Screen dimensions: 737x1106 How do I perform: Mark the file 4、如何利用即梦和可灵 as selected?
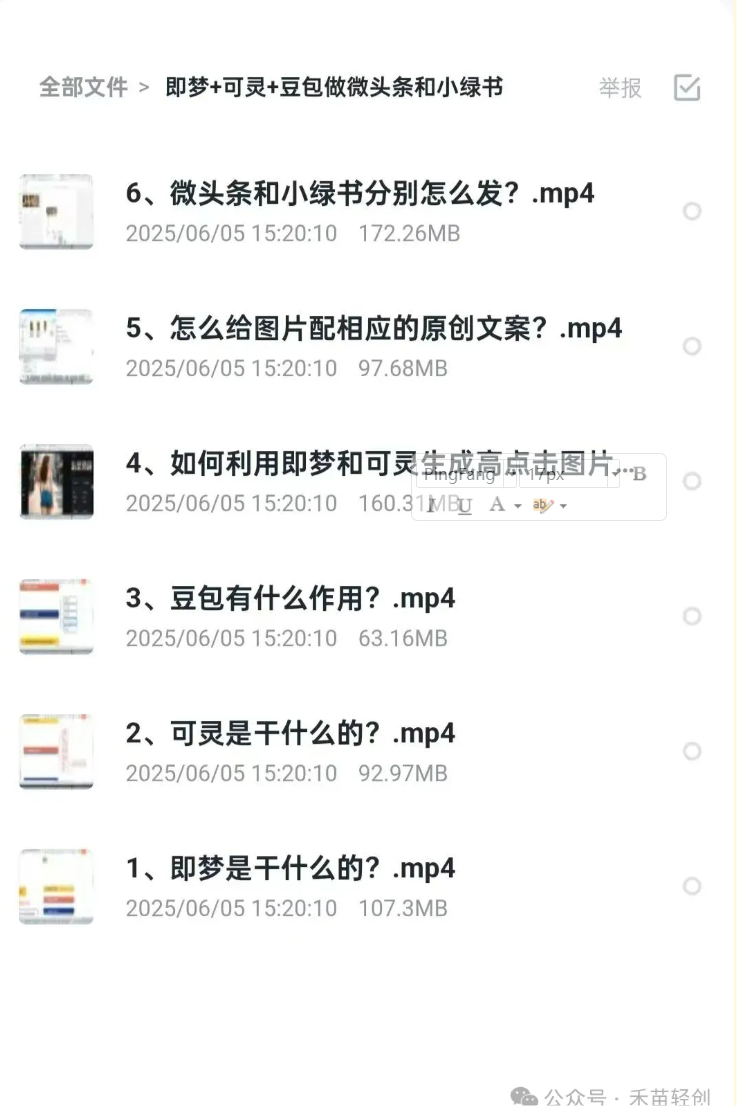(x=691, y=481)
